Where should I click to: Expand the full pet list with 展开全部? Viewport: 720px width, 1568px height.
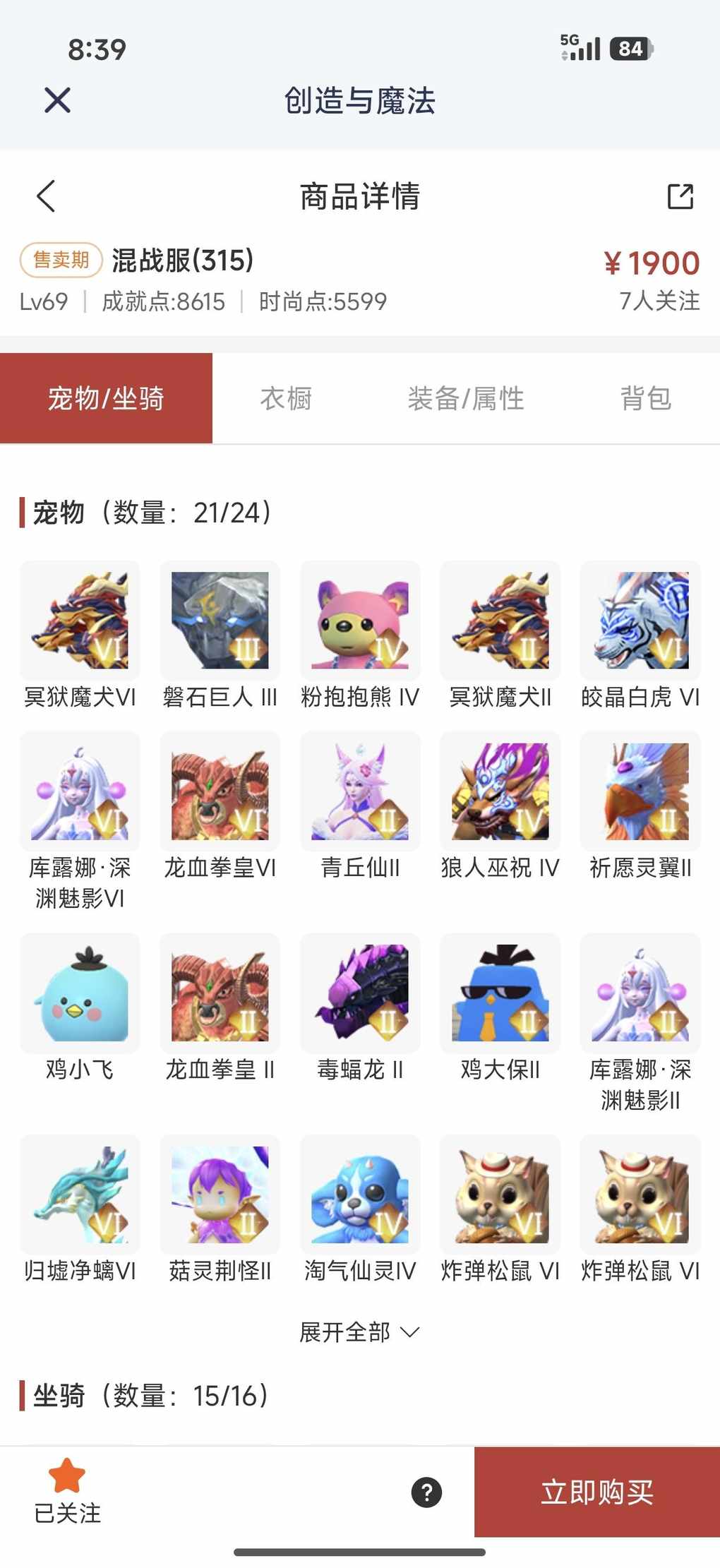(359, 1332)
